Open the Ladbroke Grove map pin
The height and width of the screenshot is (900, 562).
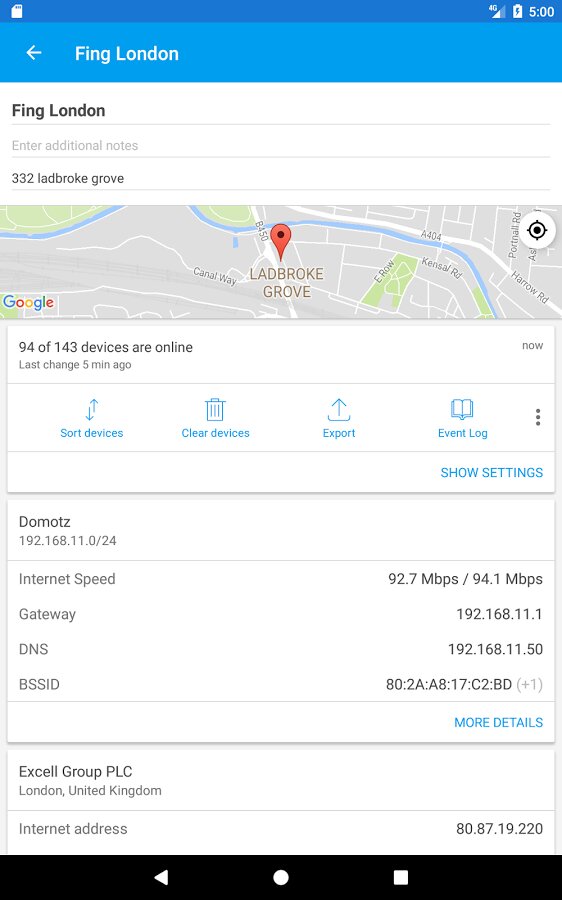click(x=281, y=242)
